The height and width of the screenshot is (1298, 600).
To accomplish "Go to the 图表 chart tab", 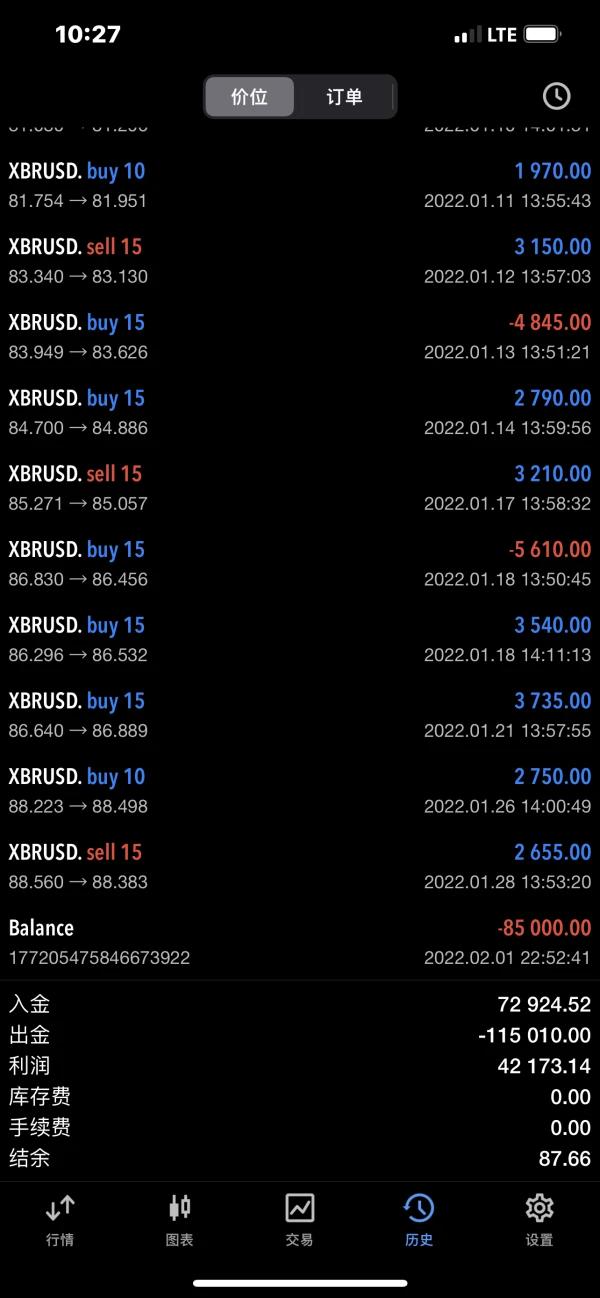I will coord(180,1219).
